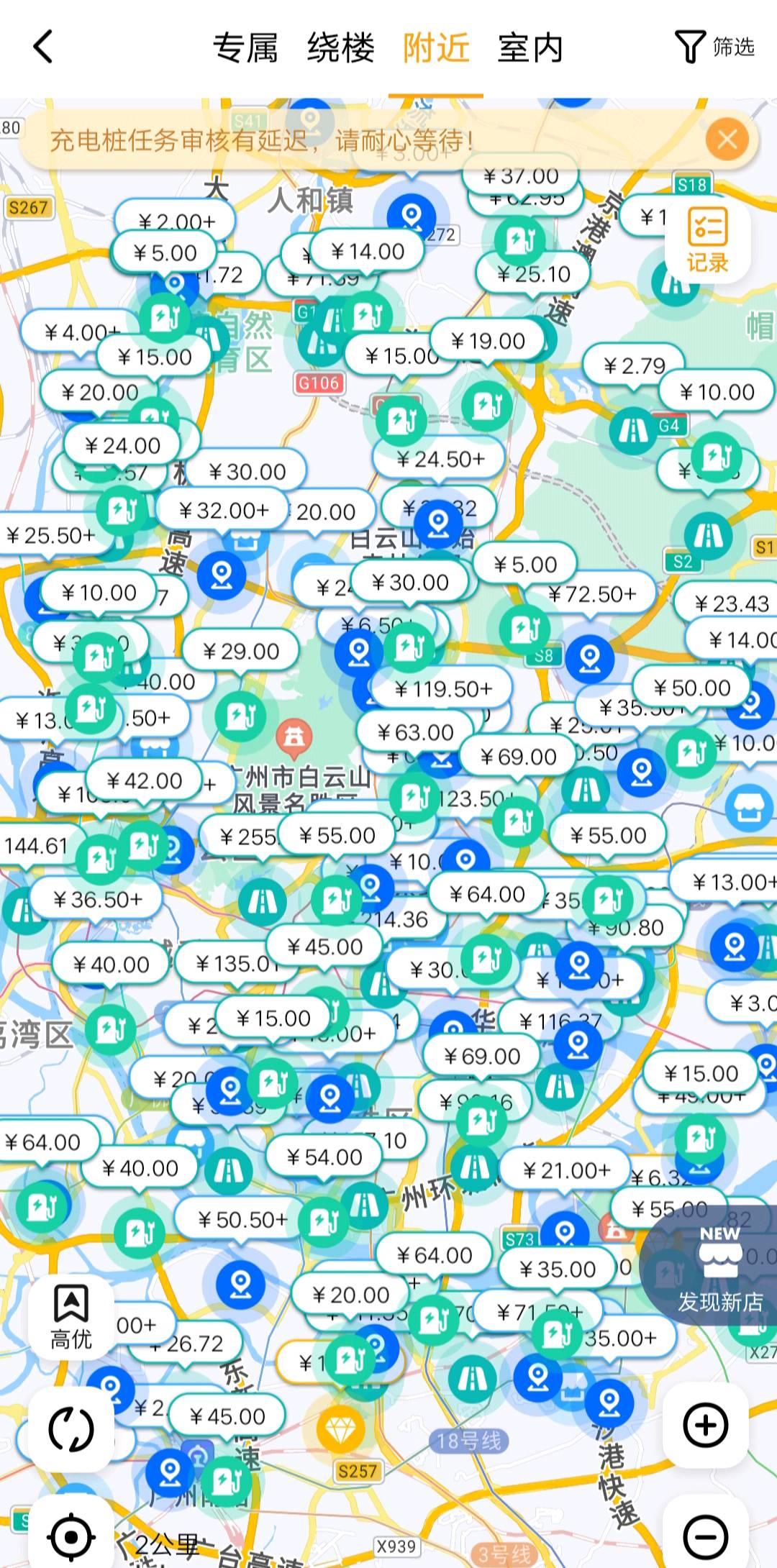
Task: Switch to the 专属 tab
Action: coord(245,49)
